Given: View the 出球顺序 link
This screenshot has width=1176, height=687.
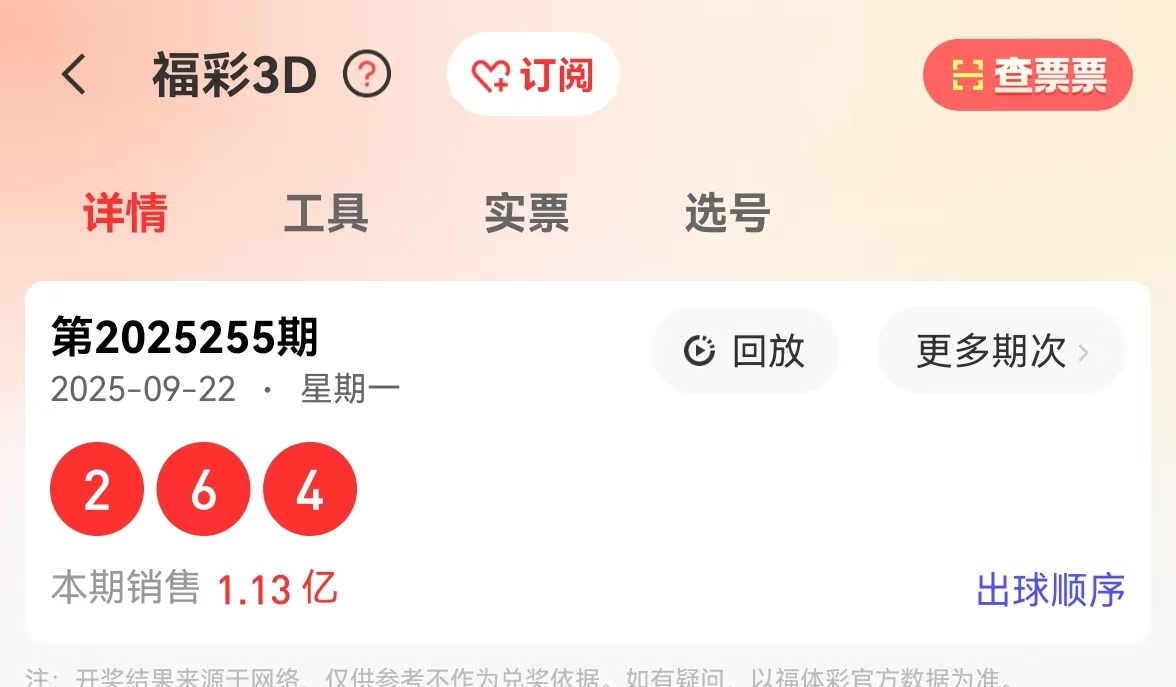Looking at the screenshot, I should pyautogui.click(x=1050, y=589).
